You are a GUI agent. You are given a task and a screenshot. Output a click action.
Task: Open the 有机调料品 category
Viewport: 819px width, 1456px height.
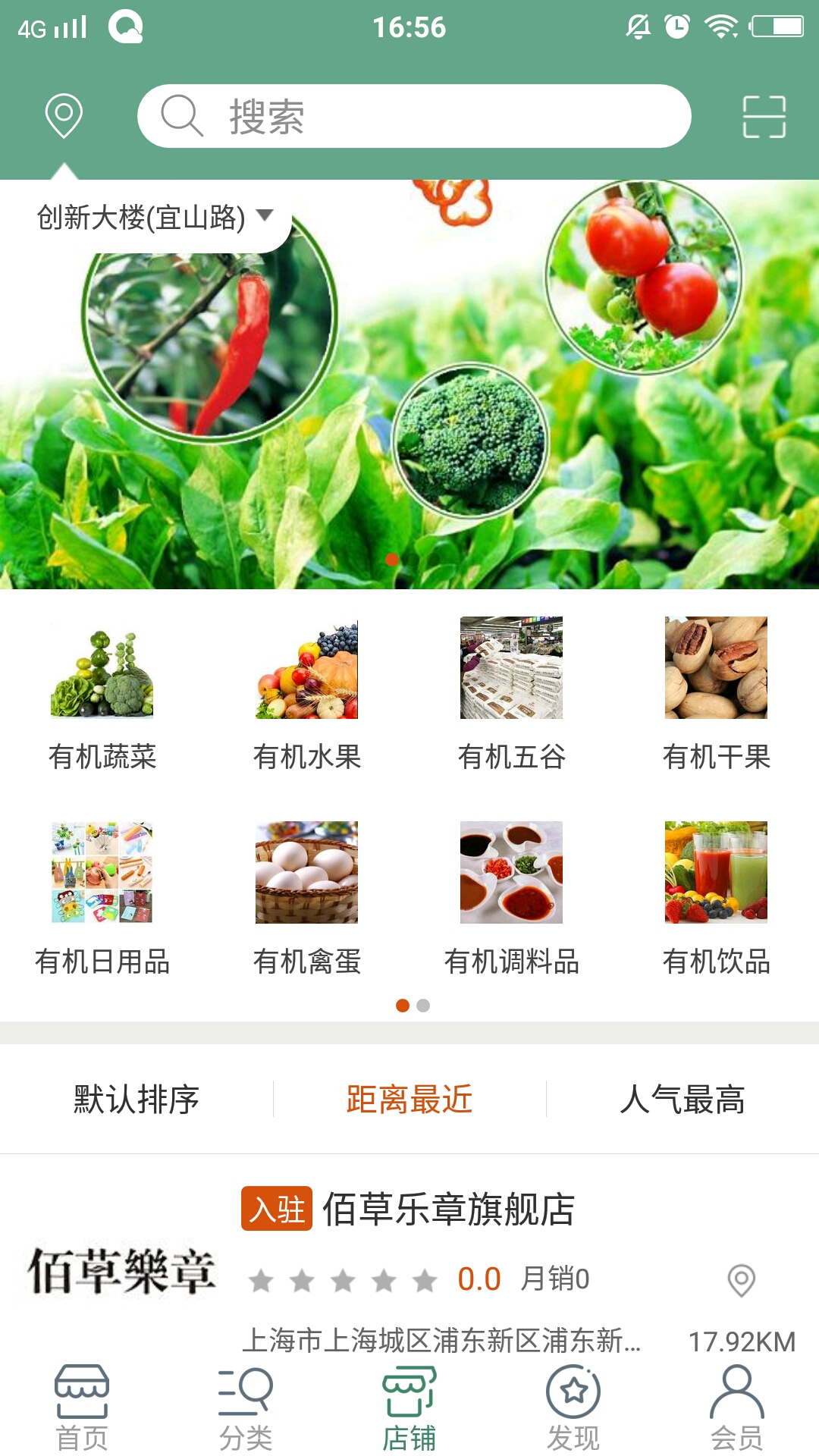pos(512,899)
